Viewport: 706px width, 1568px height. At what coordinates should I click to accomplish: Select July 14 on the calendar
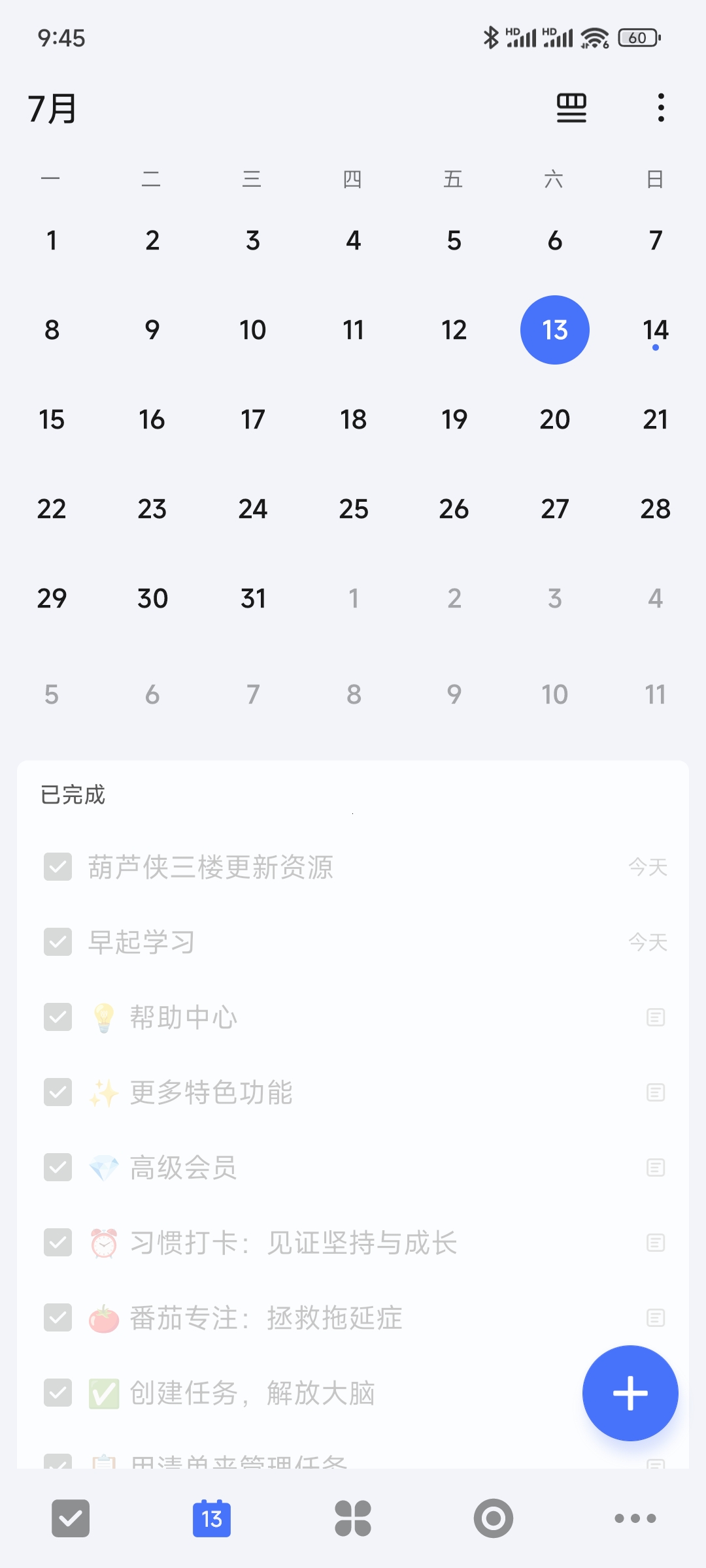tap(655, 331)
